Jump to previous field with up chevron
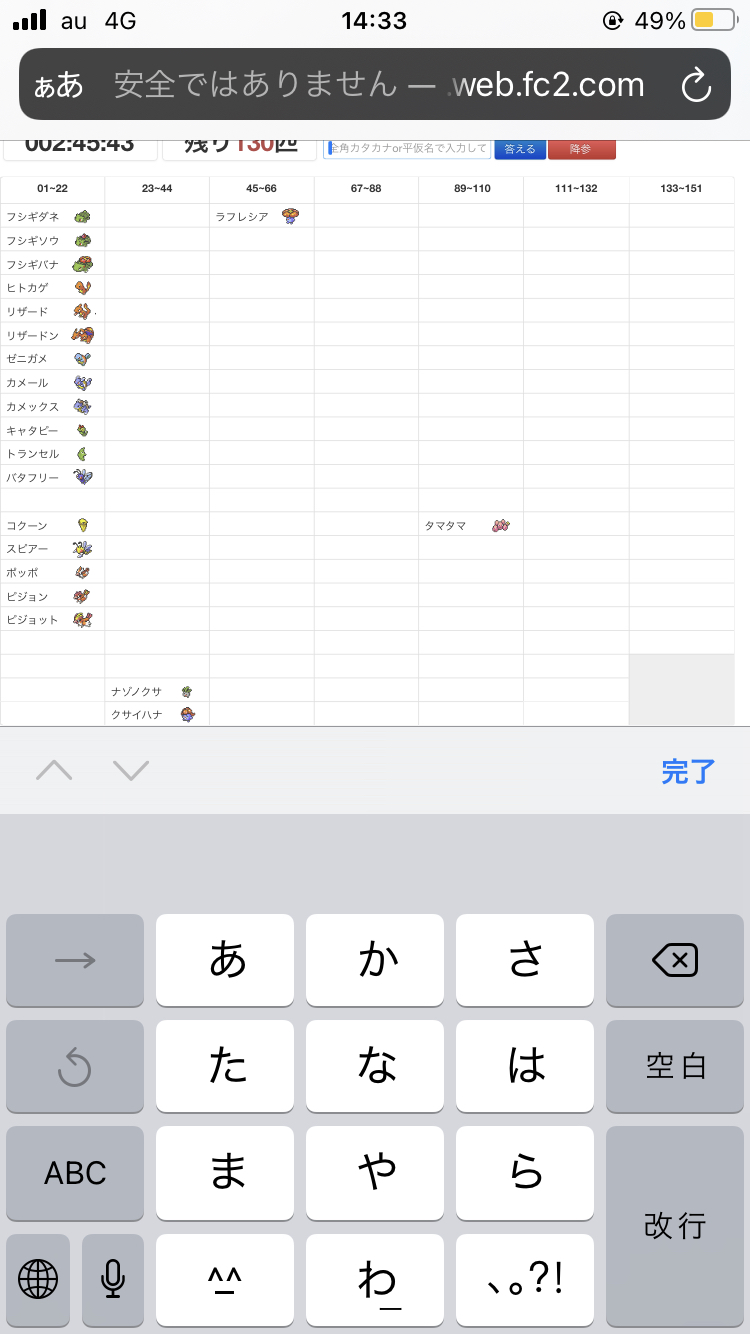Image resolution: width=750 pixels, height=1334 pixels. [55, 770]
